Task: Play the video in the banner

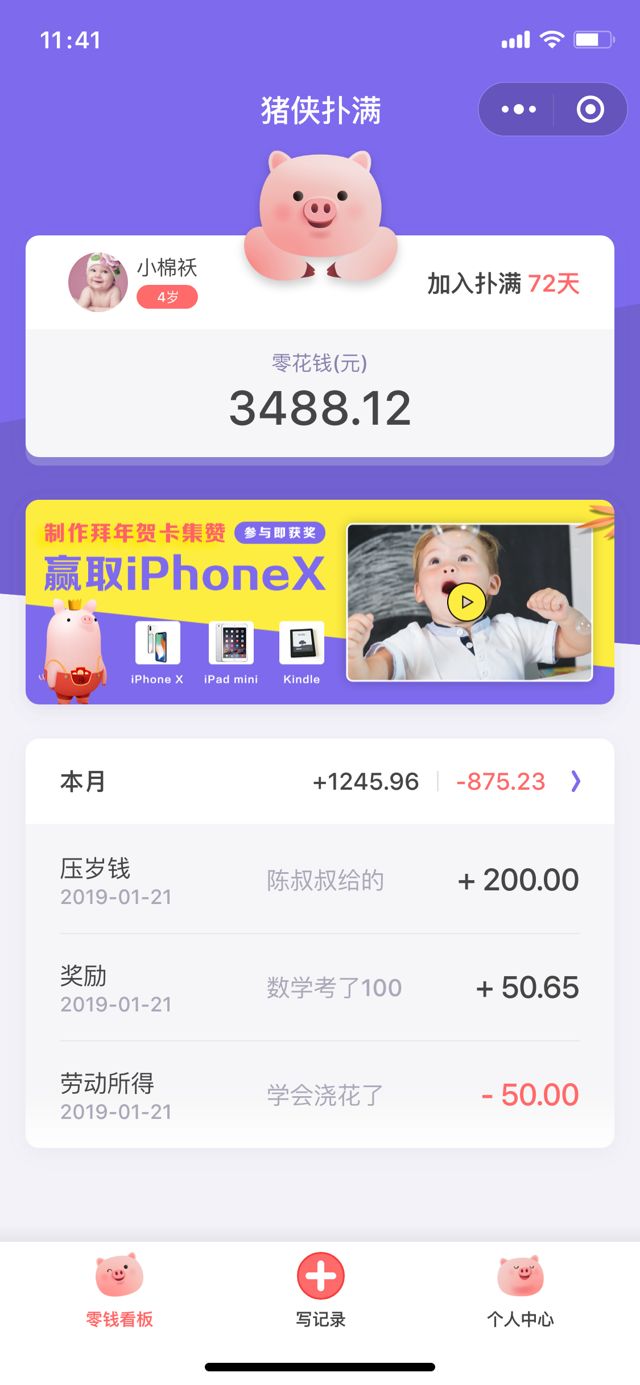Action: (466, 602)
